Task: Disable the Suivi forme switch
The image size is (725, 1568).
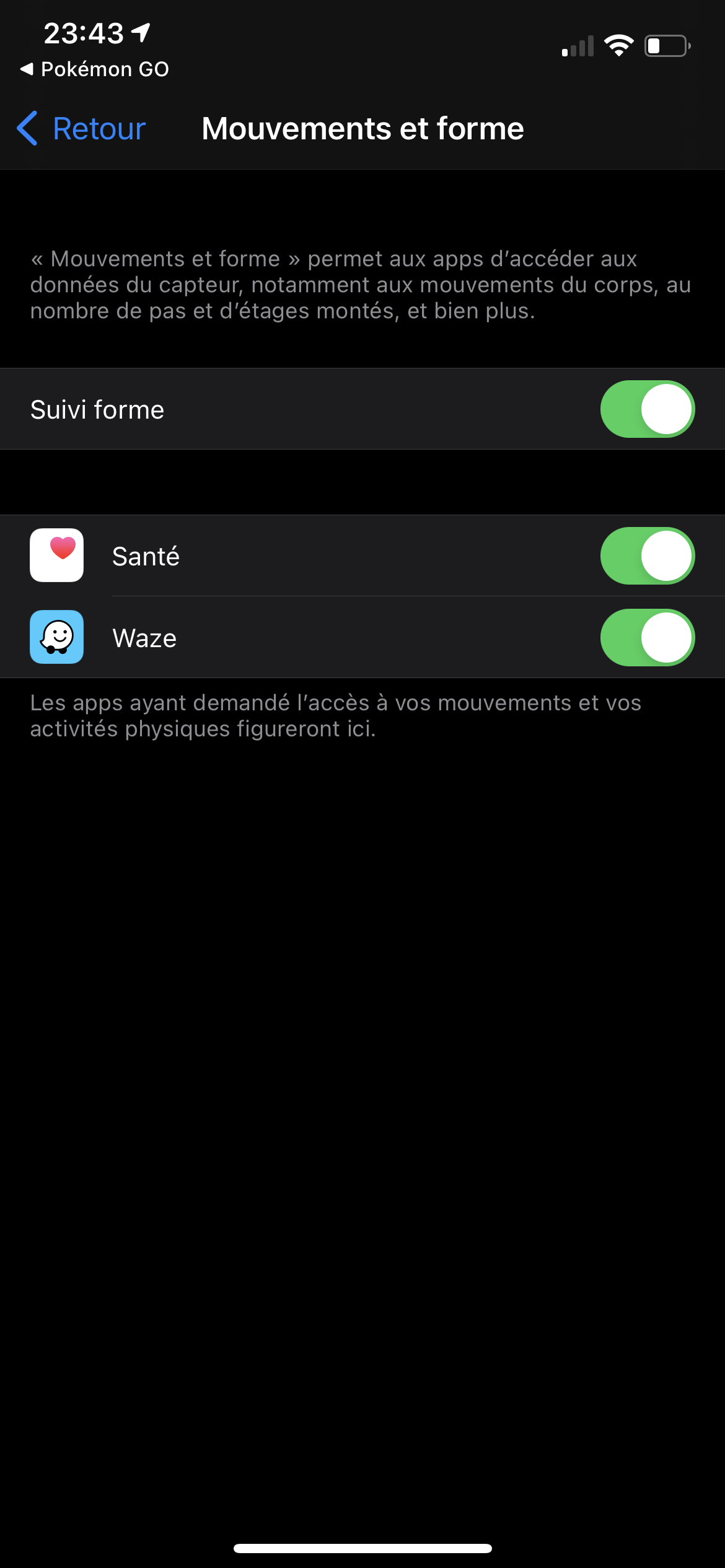Action: pos(647,409)
